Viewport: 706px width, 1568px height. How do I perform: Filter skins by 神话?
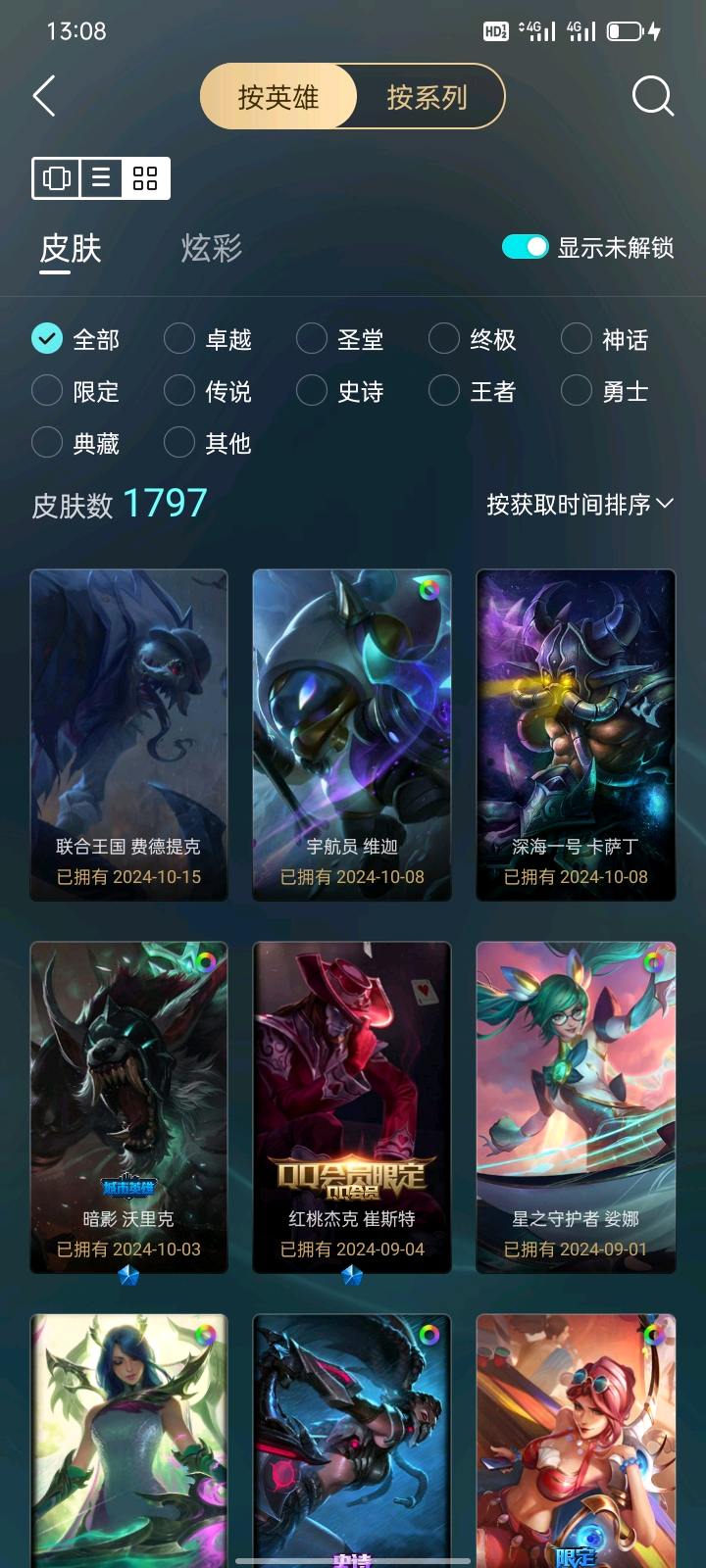pos(606,339)
